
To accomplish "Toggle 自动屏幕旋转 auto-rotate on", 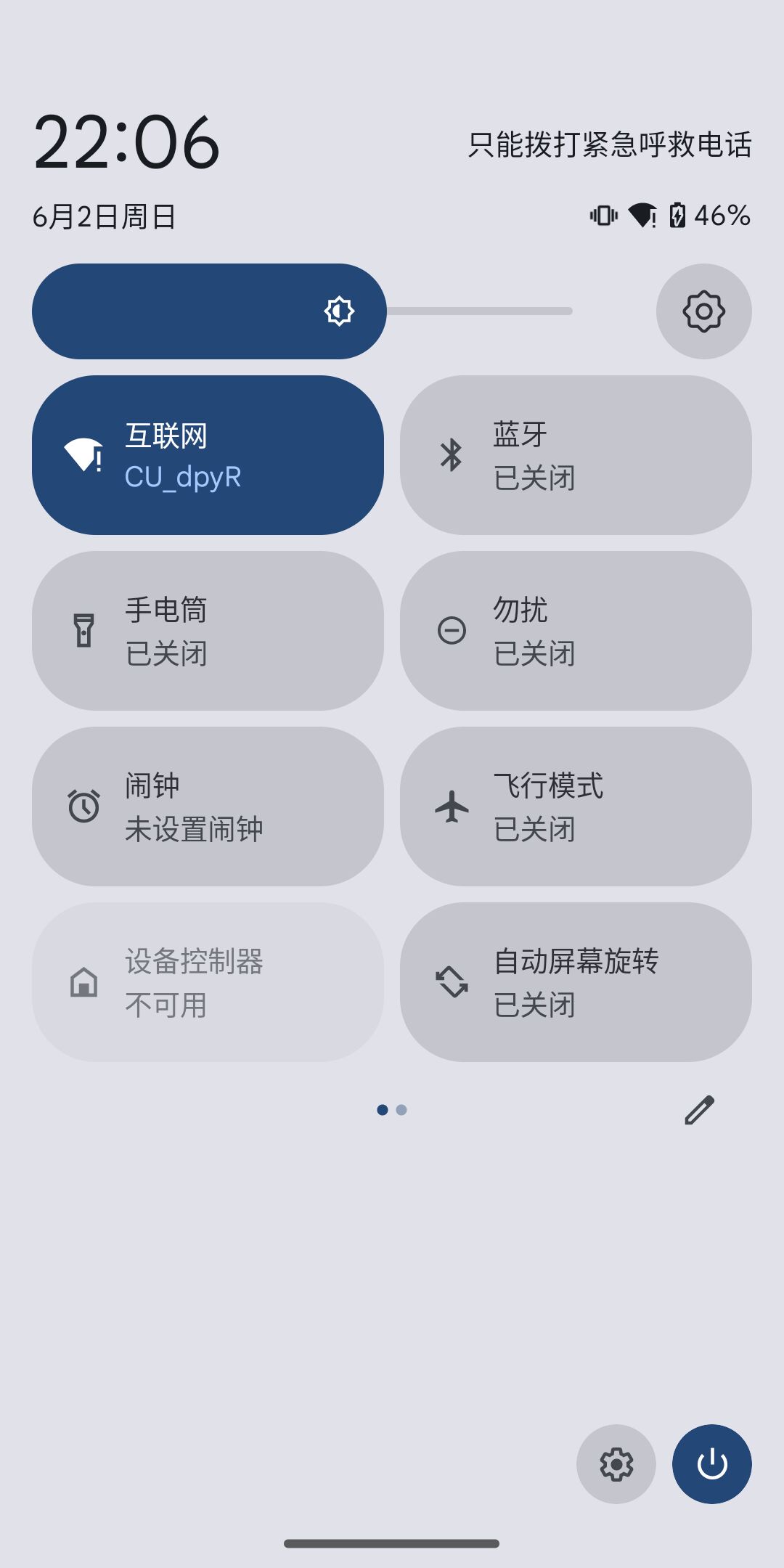I will [576, 982].
